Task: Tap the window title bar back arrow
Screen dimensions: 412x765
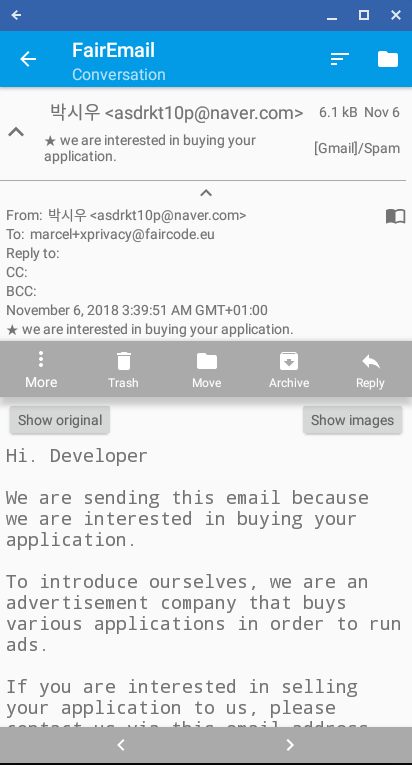Action: click(x=16, y=15)
